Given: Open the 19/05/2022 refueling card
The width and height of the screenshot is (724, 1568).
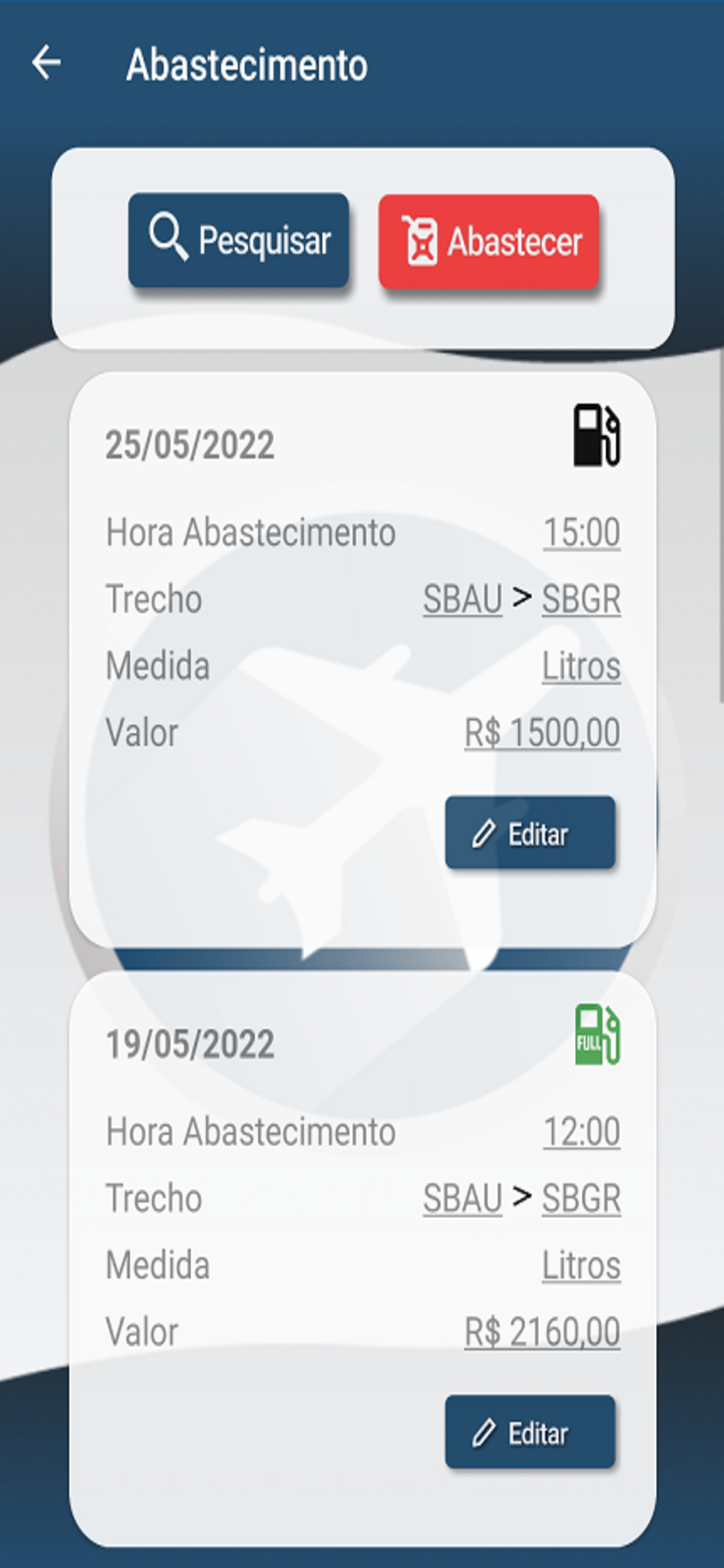Looking at the screenshot, I should [x=363, y=1259].
